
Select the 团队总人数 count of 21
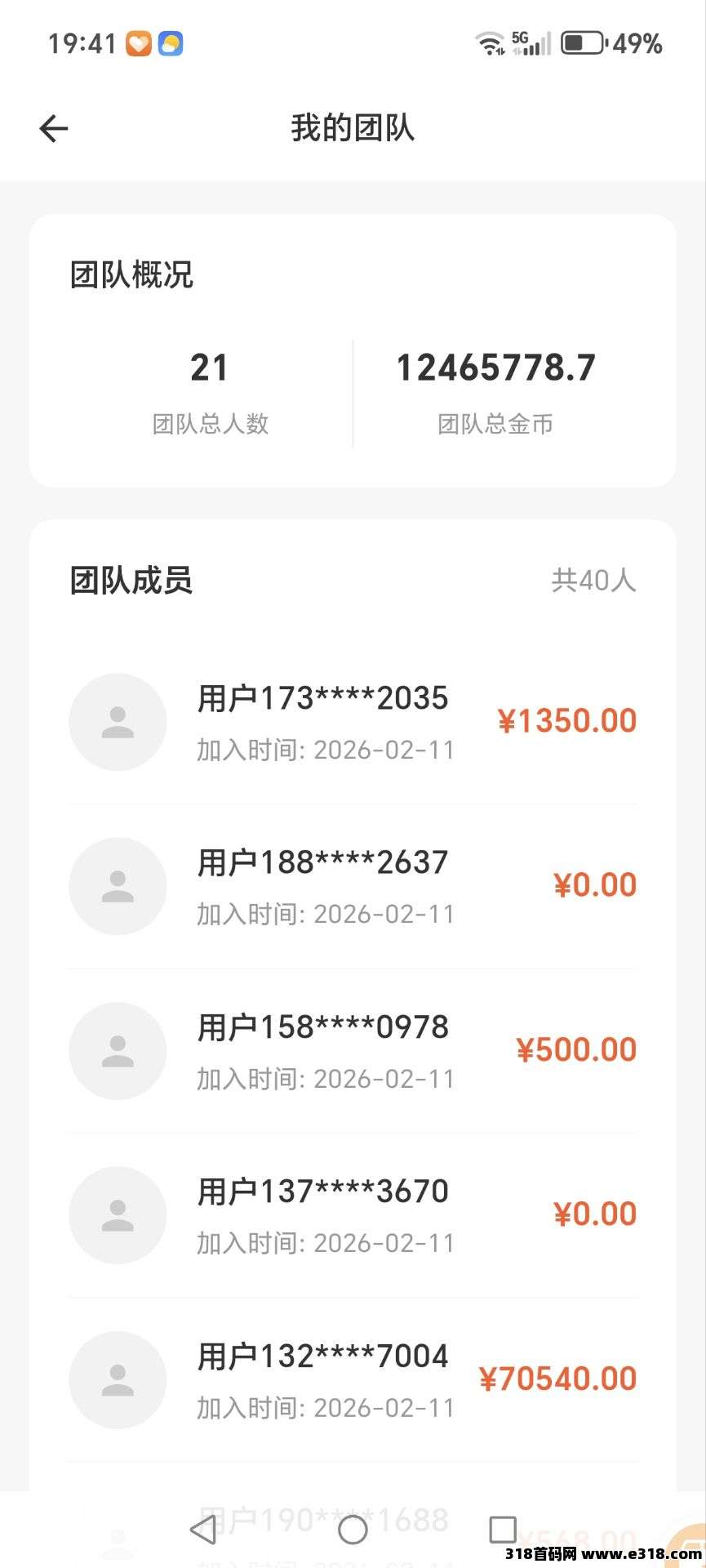(x=209, y=368)
